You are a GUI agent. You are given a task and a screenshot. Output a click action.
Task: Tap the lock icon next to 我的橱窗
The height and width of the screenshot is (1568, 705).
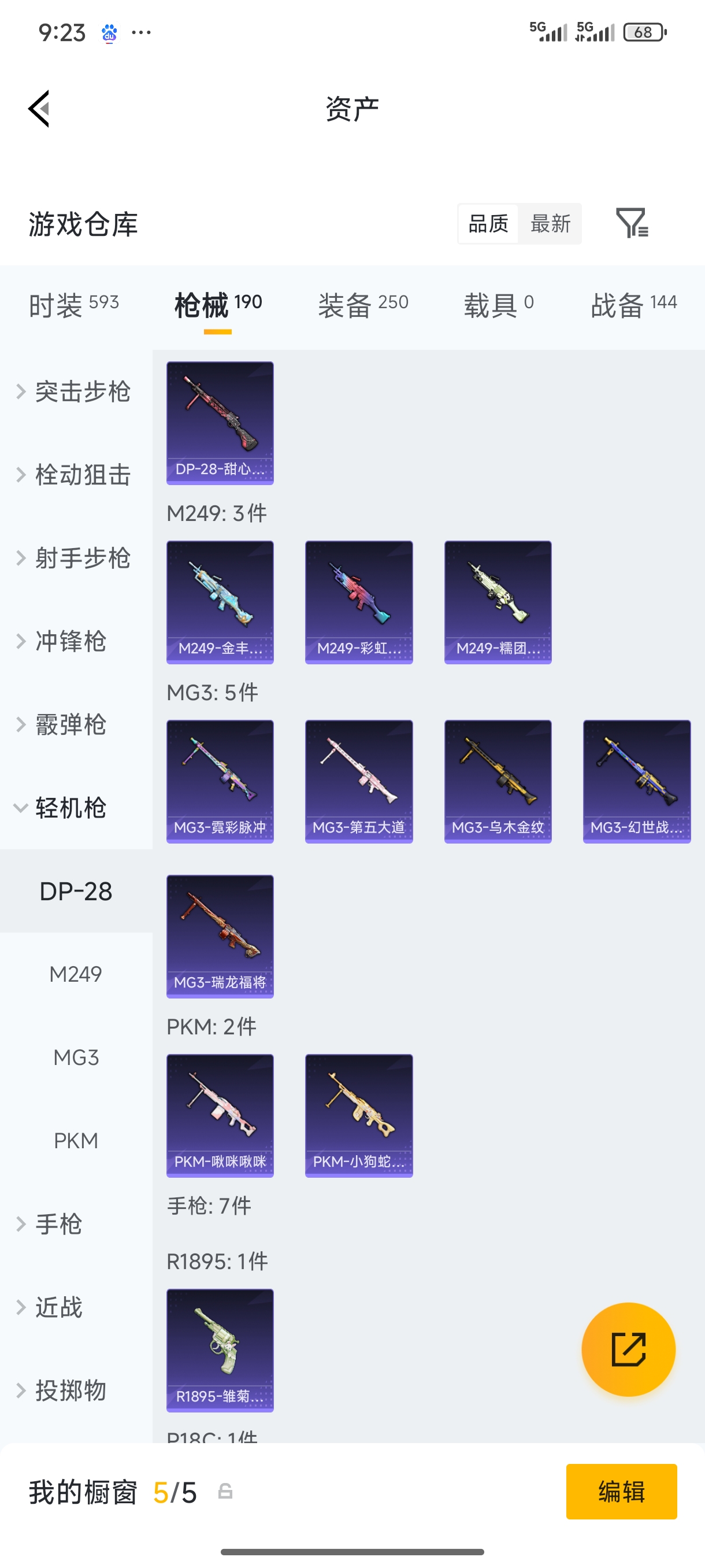(225, 1492)
